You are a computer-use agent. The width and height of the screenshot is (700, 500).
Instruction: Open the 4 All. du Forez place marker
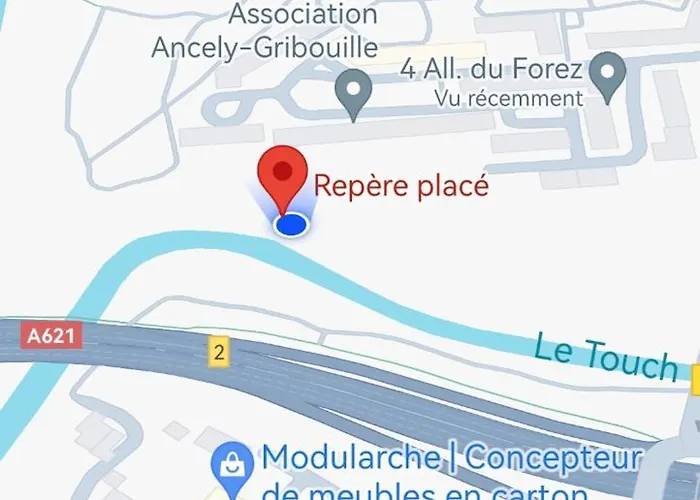point(606,72)
